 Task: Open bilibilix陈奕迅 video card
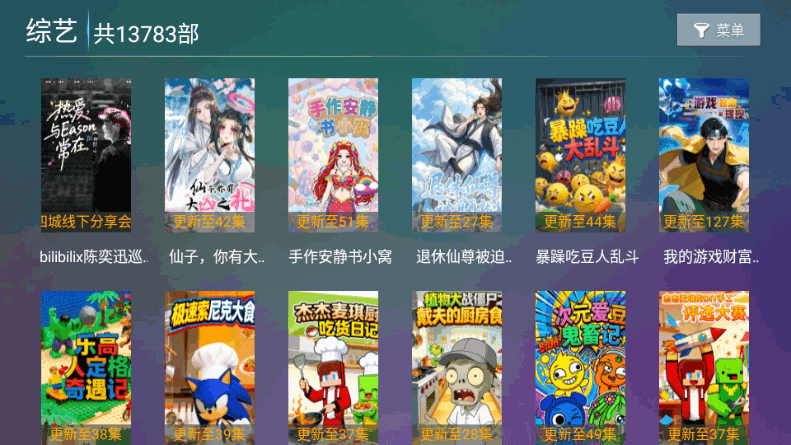86,155
